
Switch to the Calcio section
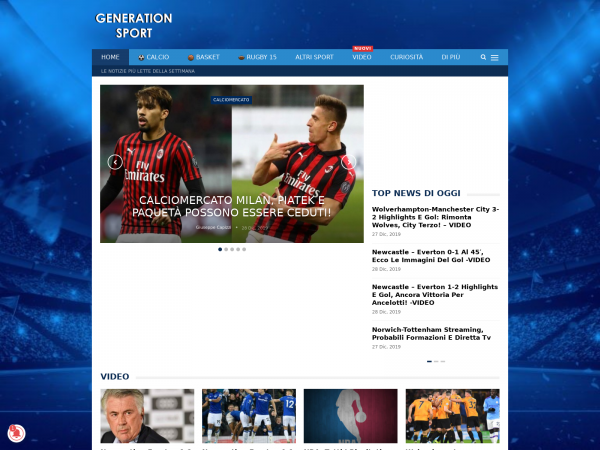coord(154,57)
